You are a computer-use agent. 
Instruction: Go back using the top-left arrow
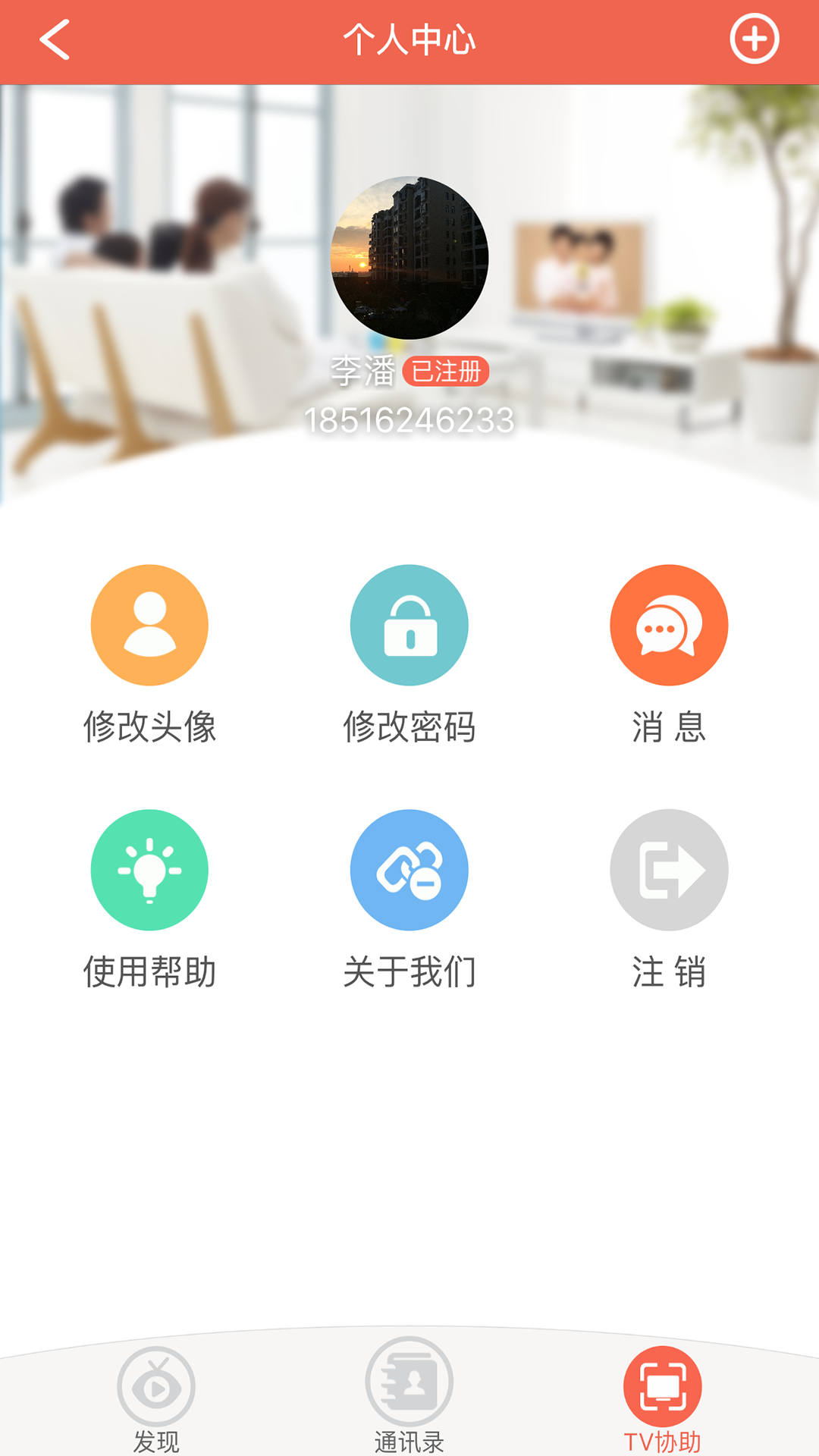(55, 39)
